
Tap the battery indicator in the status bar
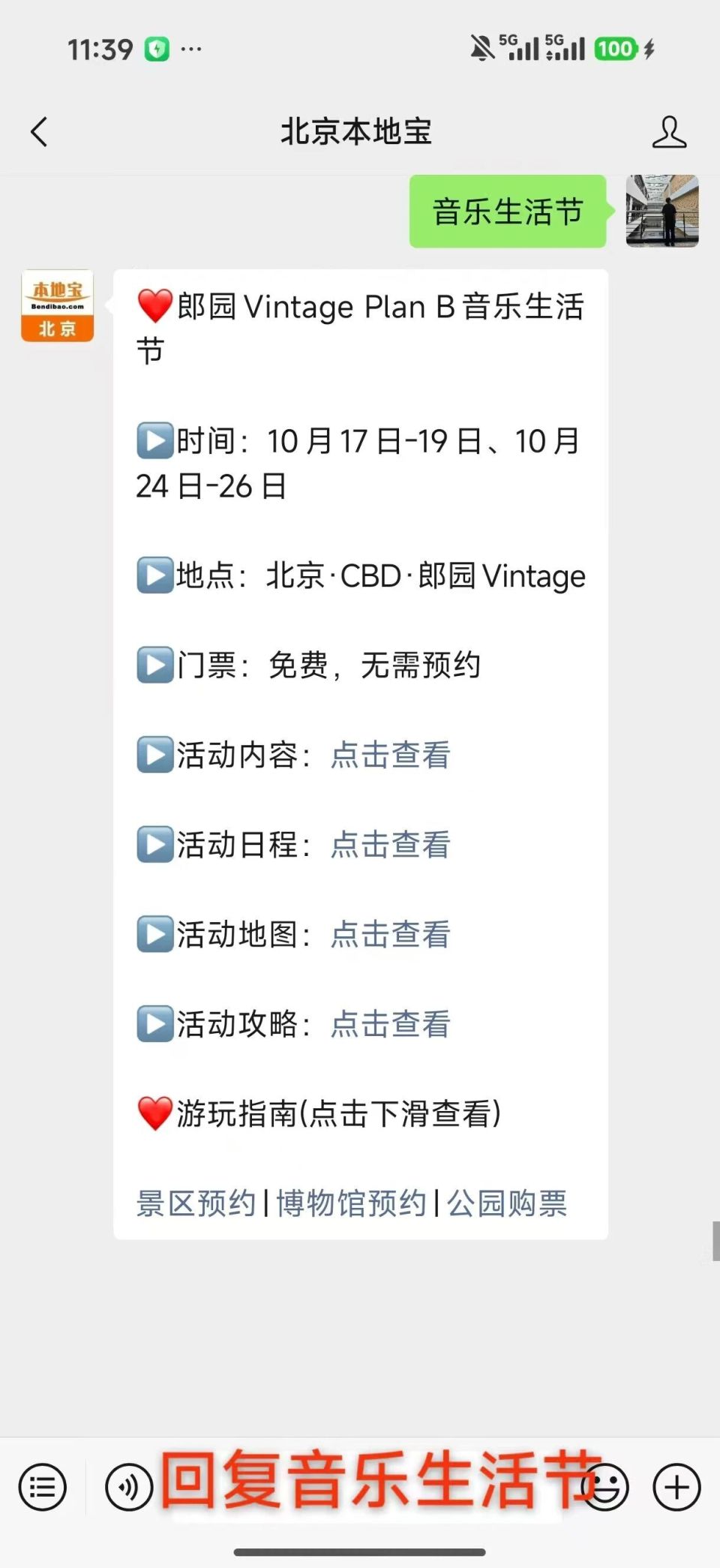[x=616, y=49]
